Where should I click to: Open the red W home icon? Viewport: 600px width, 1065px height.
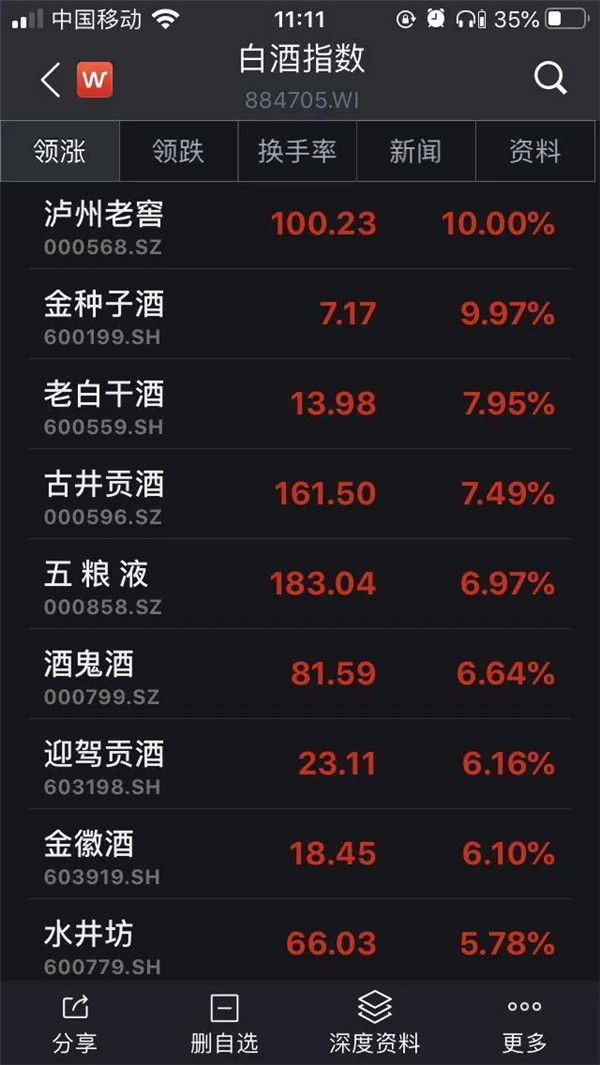(x=94, y=80)
